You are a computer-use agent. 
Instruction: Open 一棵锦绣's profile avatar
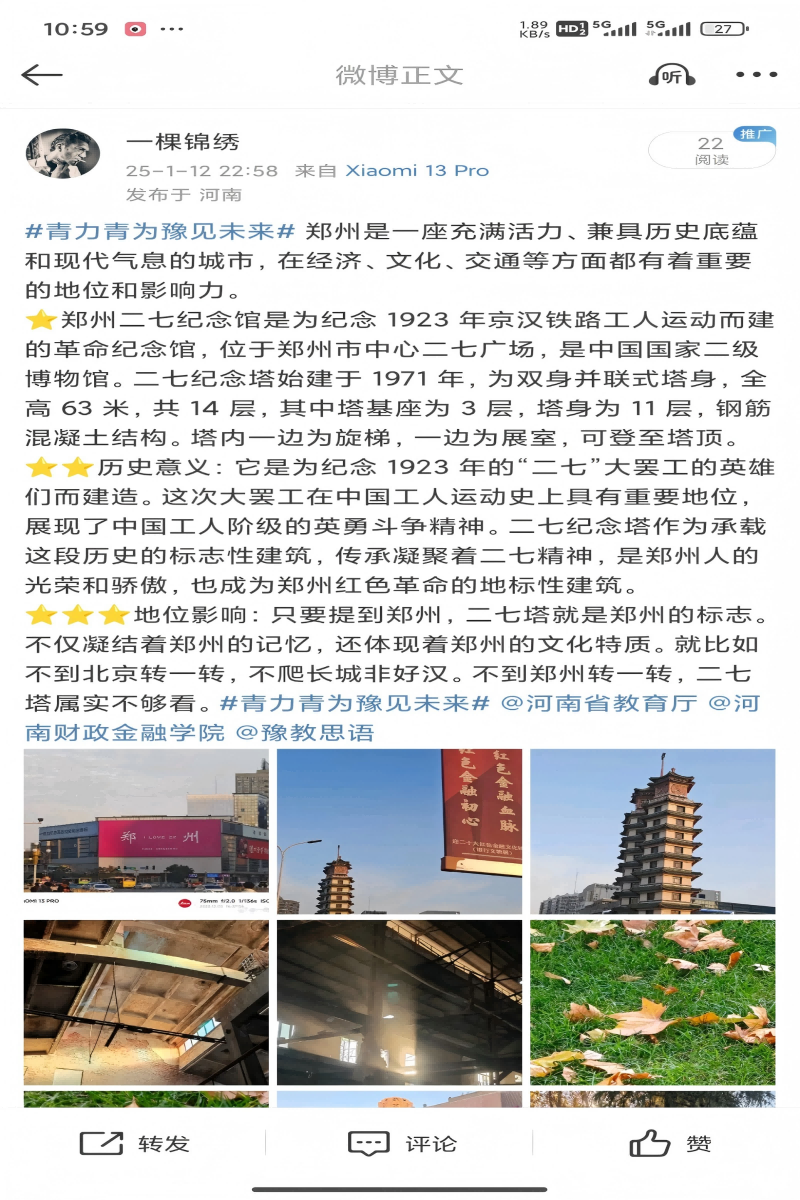(x=62, y=153)
